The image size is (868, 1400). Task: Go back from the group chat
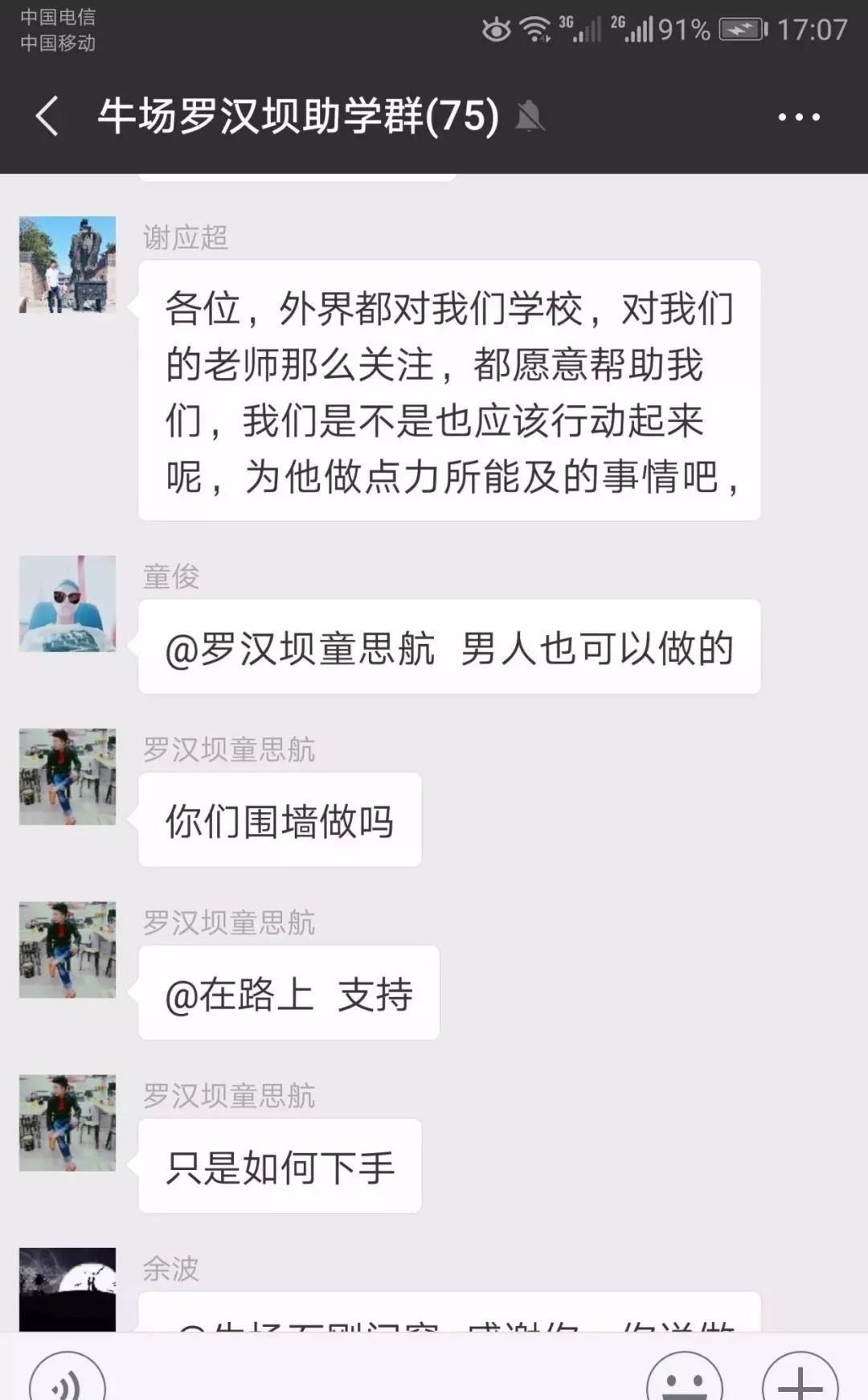pyautogui.click(x=47, y=117)
